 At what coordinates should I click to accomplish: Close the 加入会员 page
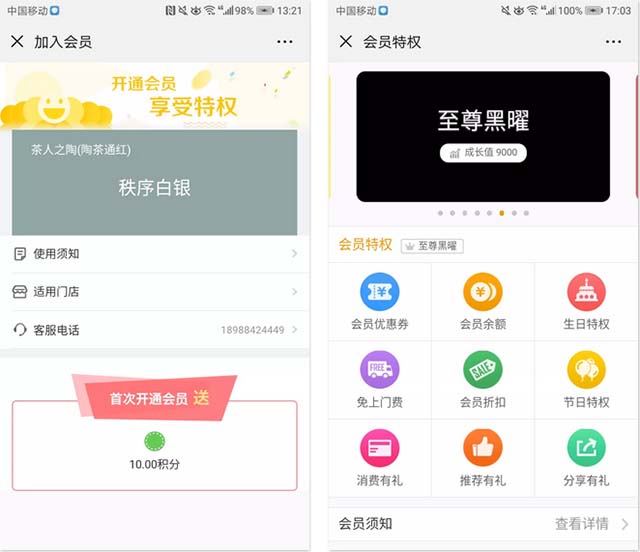(17, 42)
